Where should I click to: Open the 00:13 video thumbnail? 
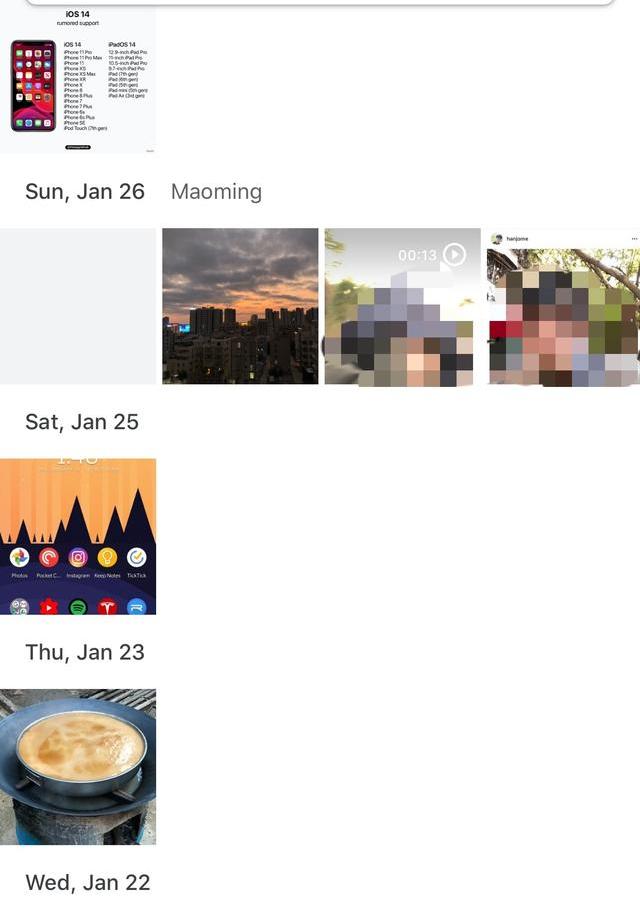[x=402, y=306]
